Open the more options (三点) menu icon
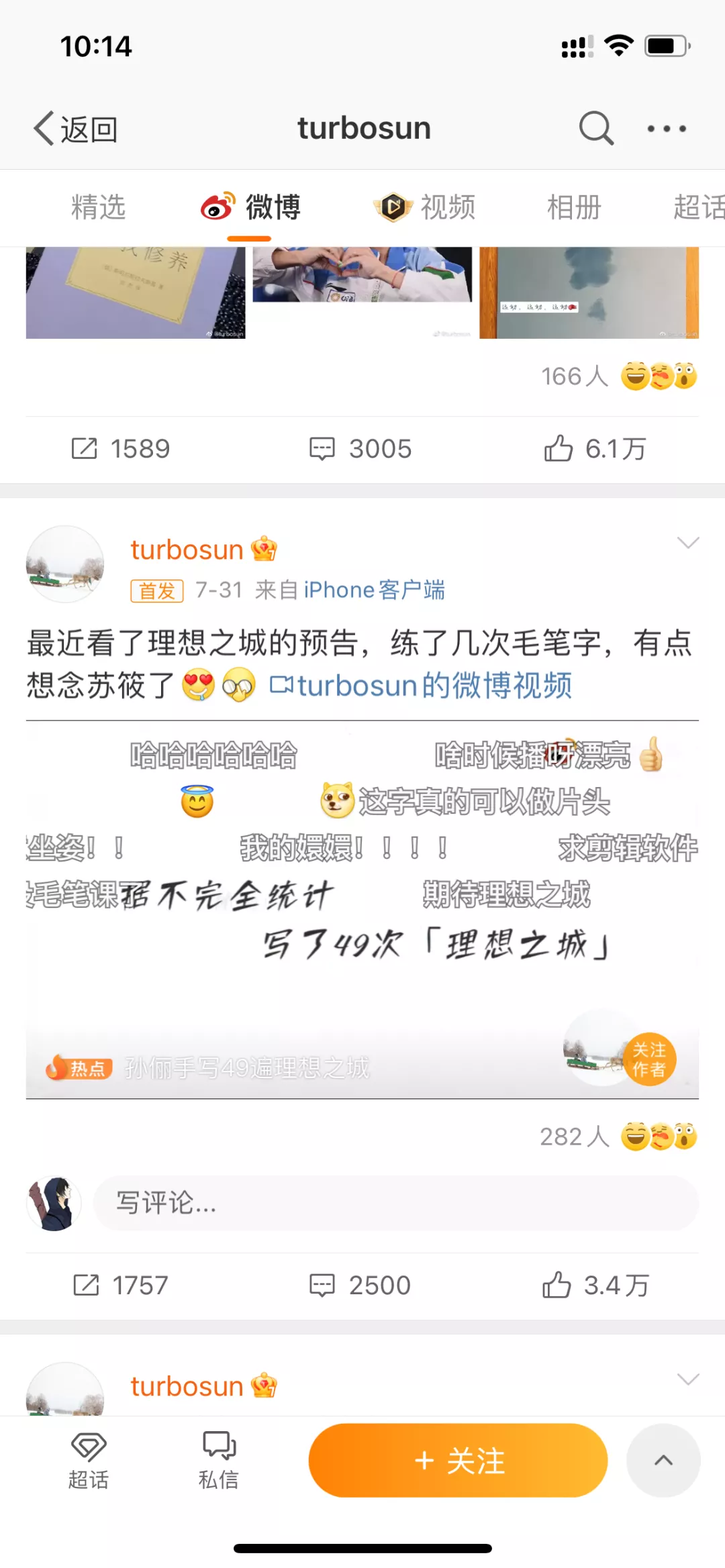This screenshot has height=1568, width=725. pos(666,127)
